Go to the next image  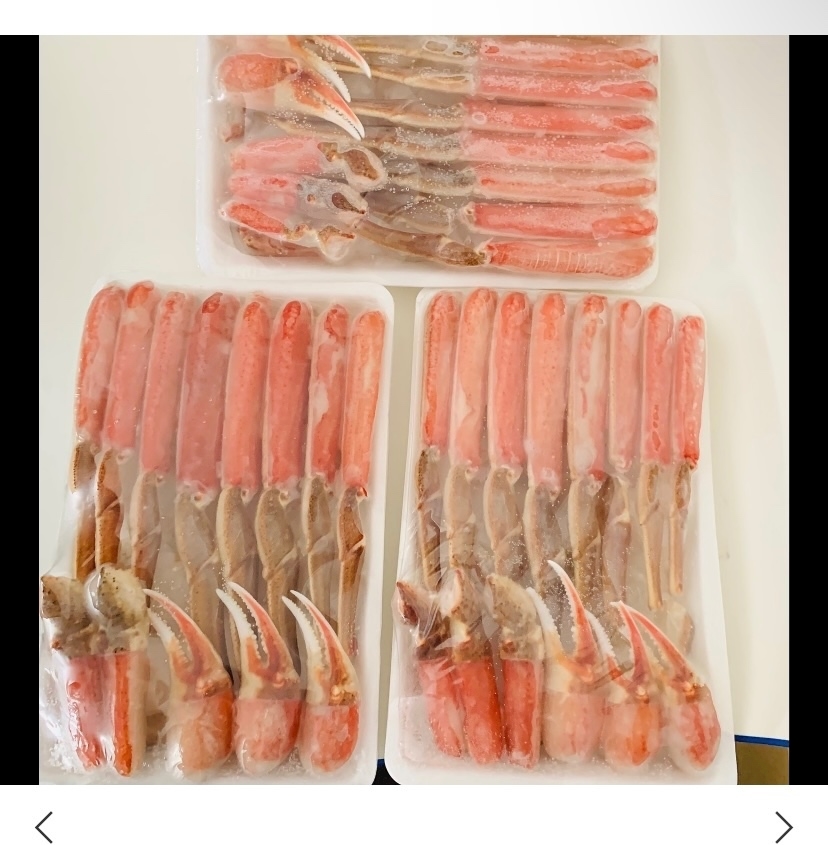[x=783, y=827]
